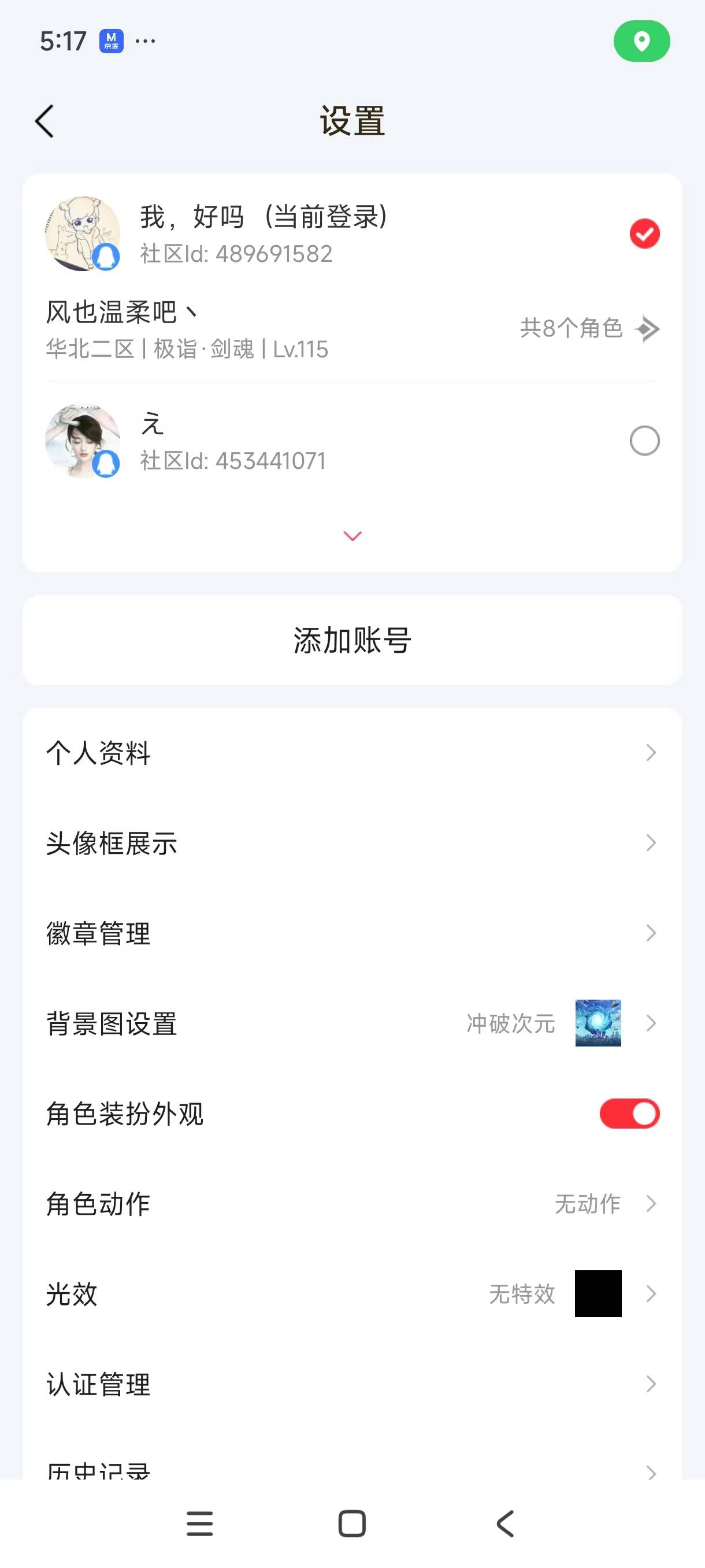
Task: Toggle off 角色装扮外观
Action: [629, 1114]
